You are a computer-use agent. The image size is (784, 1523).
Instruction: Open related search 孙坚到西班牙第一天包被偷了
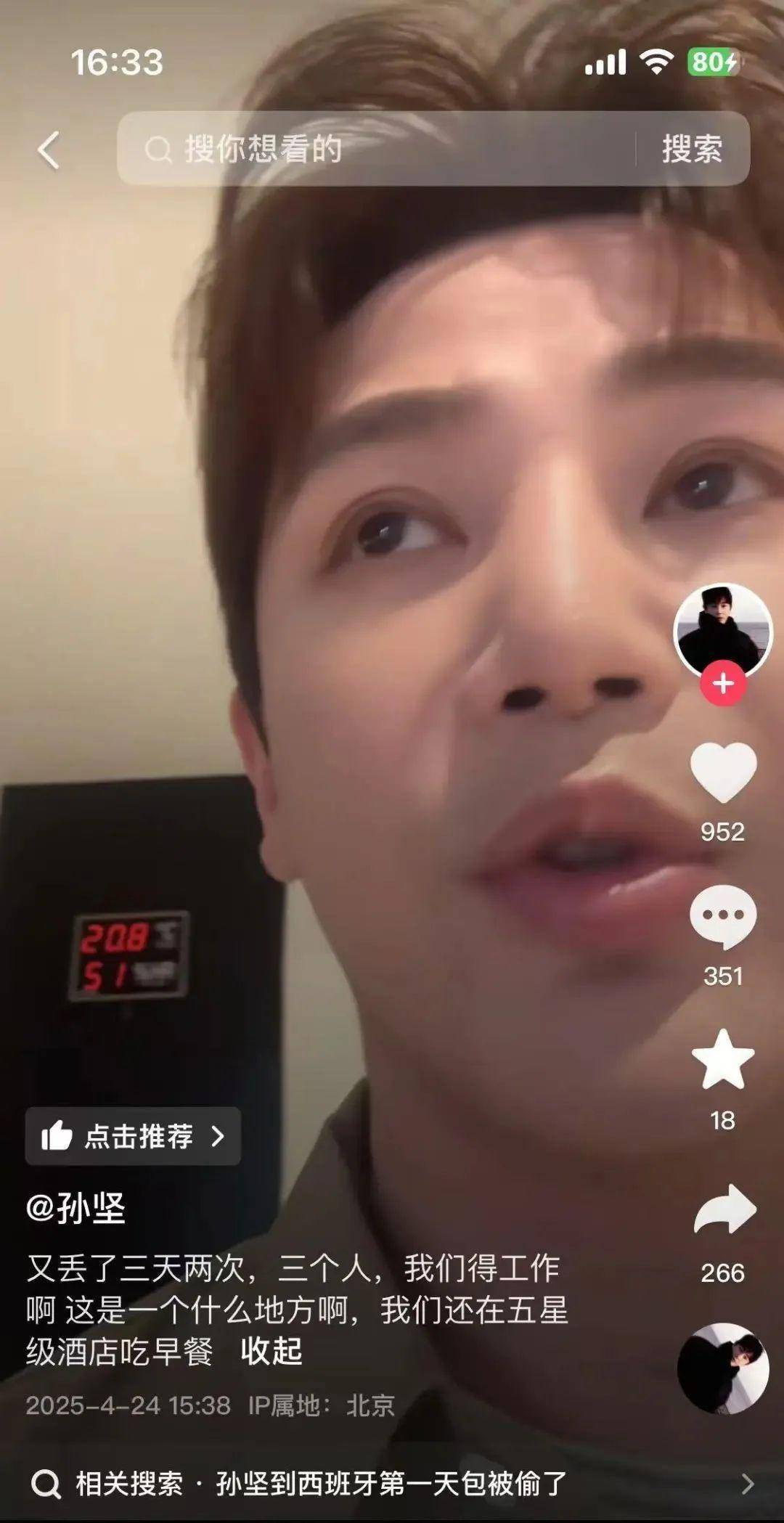[392, 1484]
